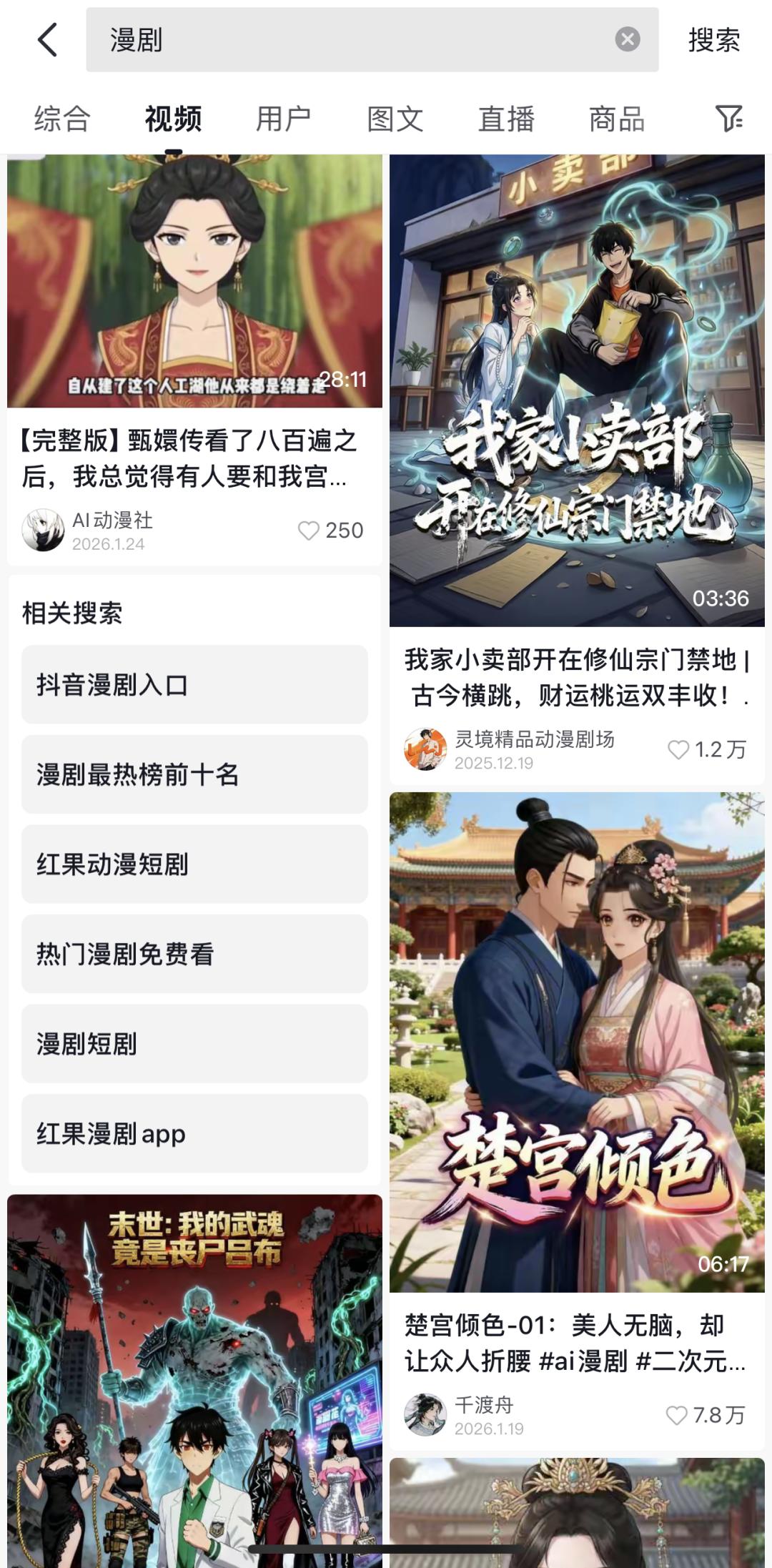This screenshot has height=1568, width=772.
Task: Switch to the 图文 tab
Action: [395, 119]
